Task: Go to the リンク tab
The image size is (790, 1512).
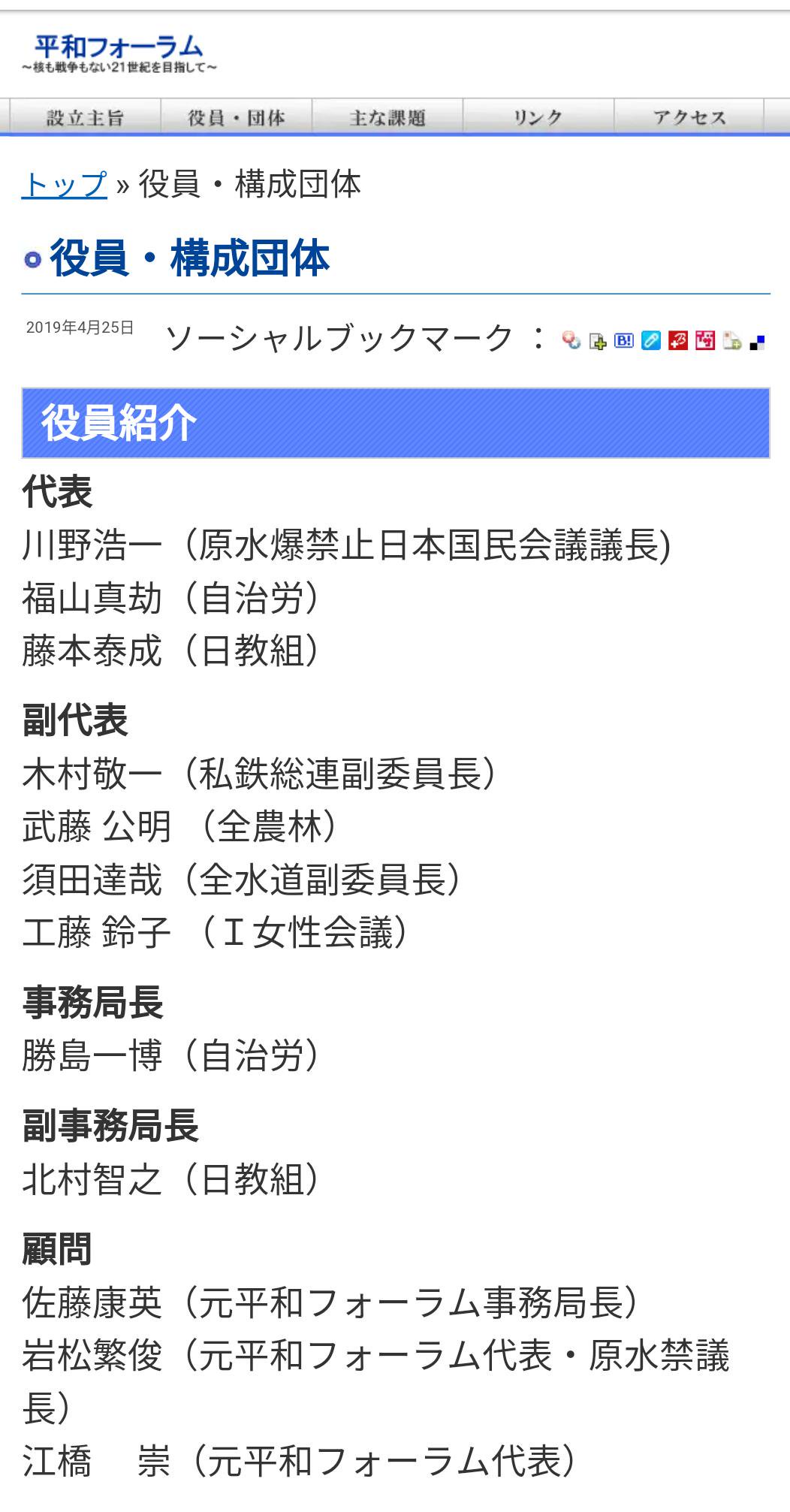Action: 538,117
